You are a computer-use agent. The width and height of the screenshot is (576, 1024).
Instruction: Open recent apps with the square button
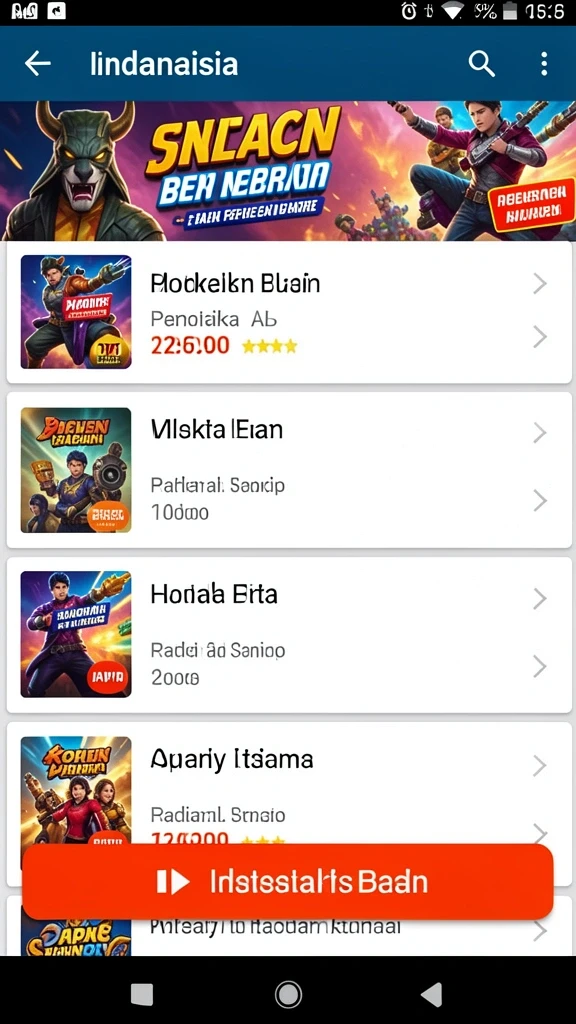(142, 994)
